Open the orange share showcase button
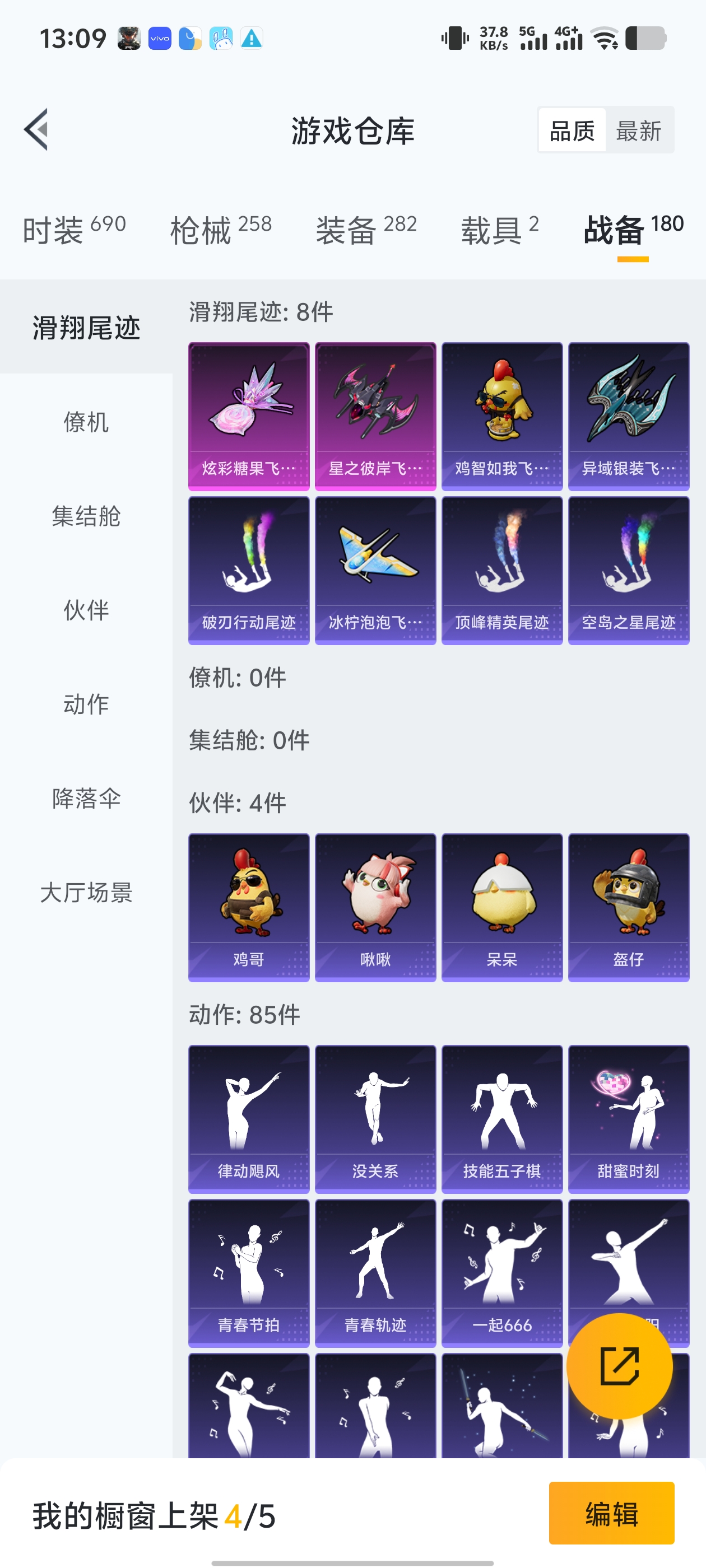The image size is (706, 1568). tap(620, 1366)
